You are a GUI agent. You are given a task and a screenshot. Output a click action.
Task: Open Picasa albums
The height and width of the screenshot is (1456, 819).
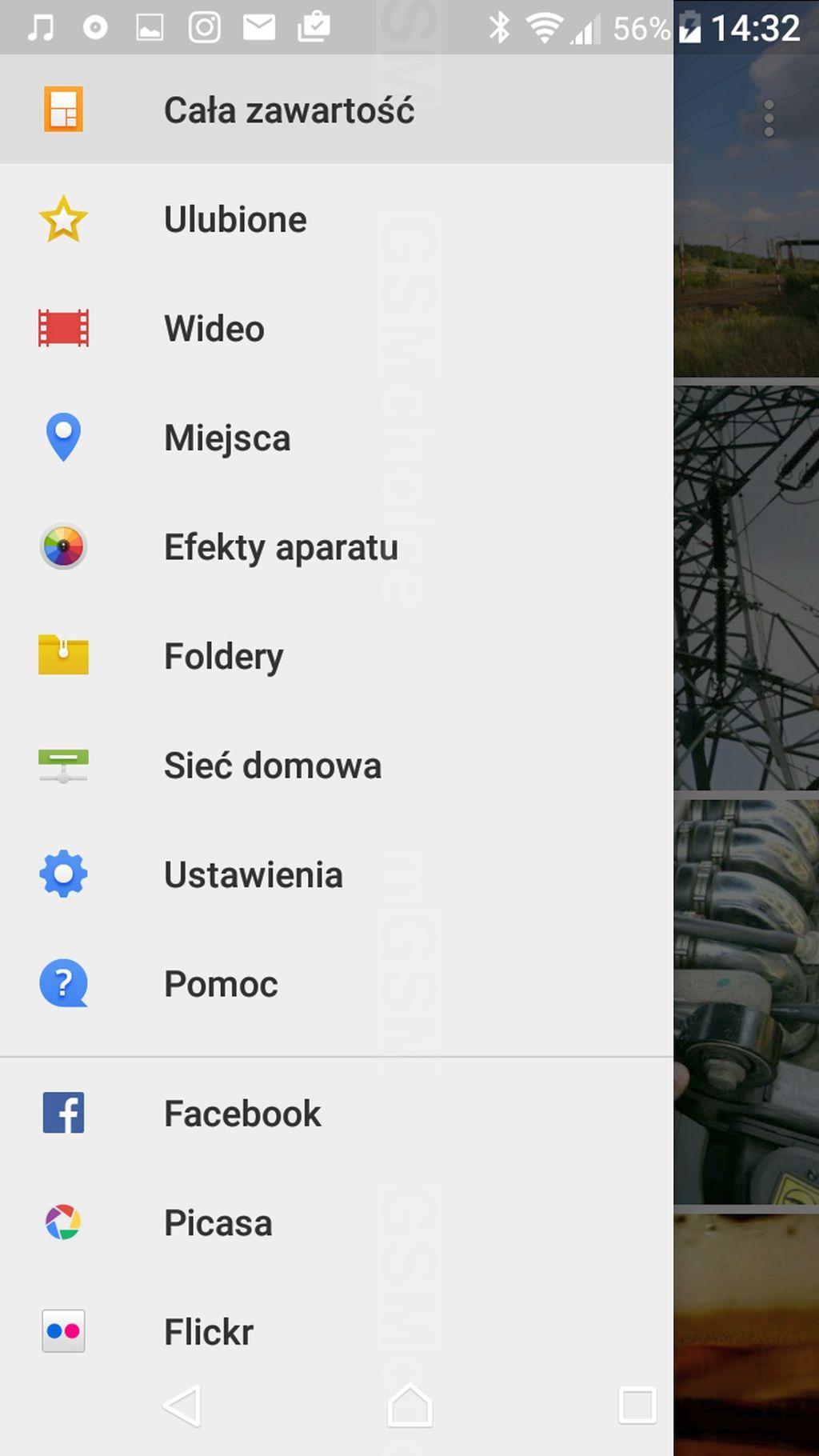336,1222
